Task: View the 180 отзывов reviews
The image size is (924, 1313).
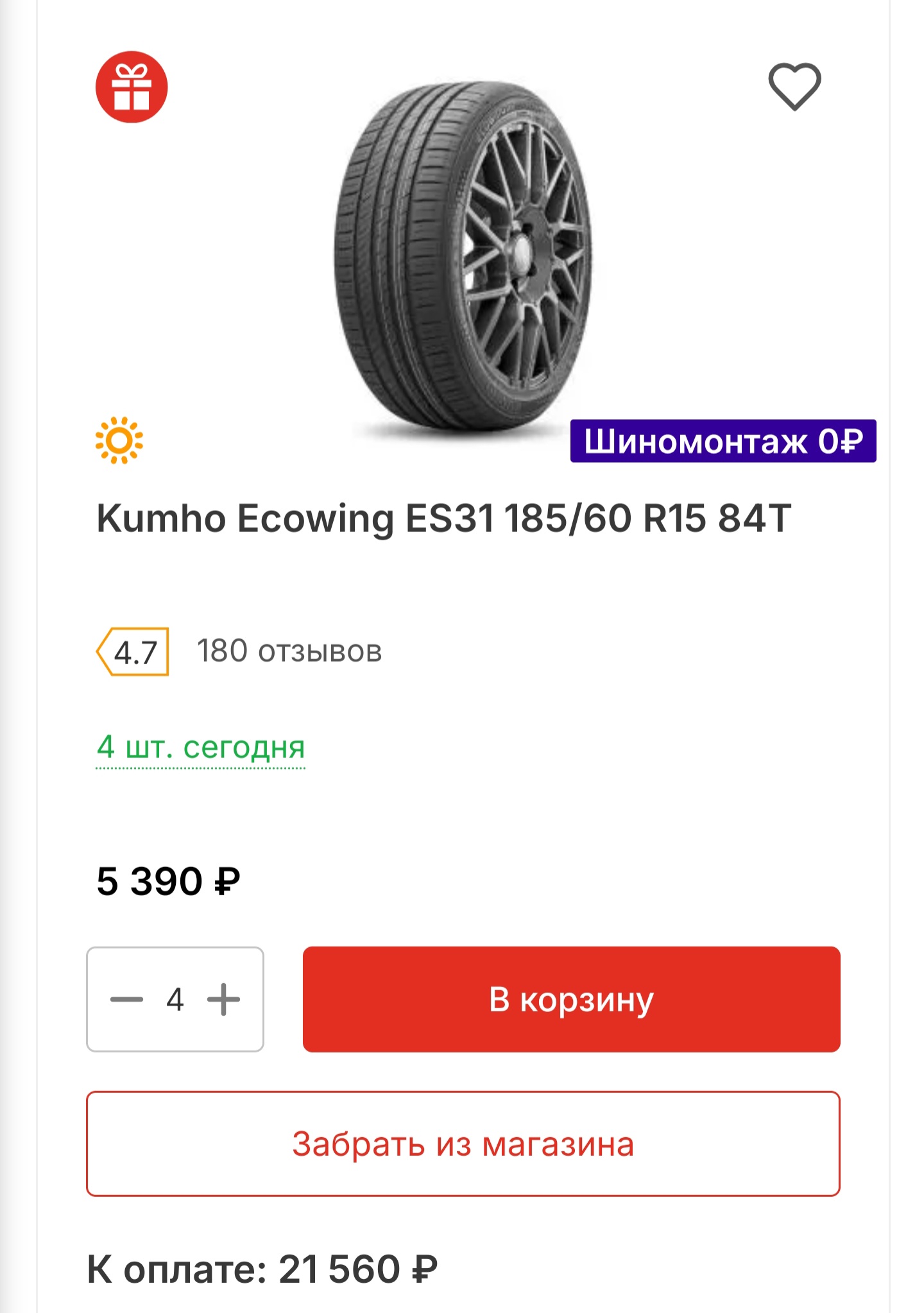Action: point(289,651)
